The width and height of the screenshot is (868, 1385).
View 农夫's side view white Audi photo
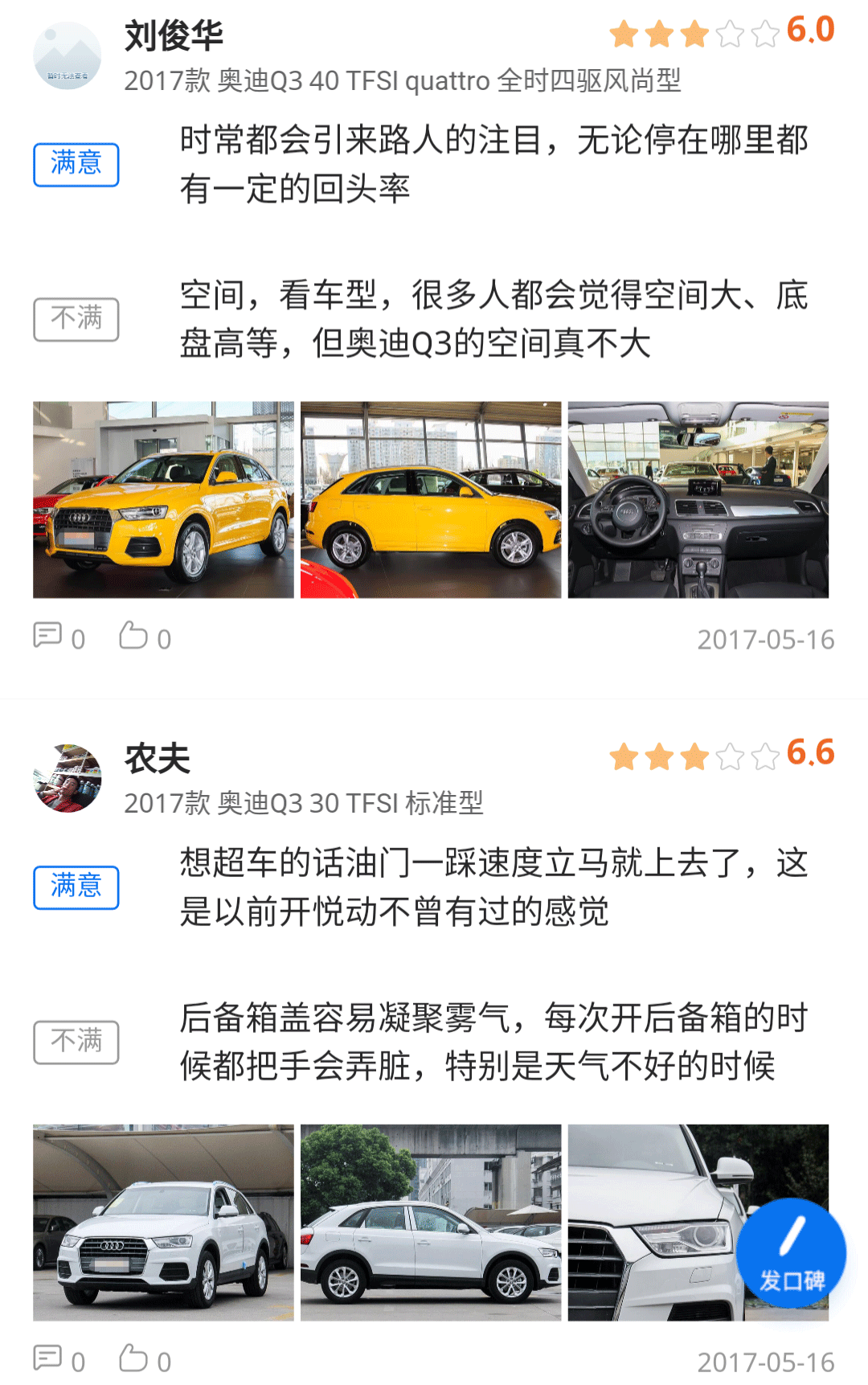coord(431,1222)
